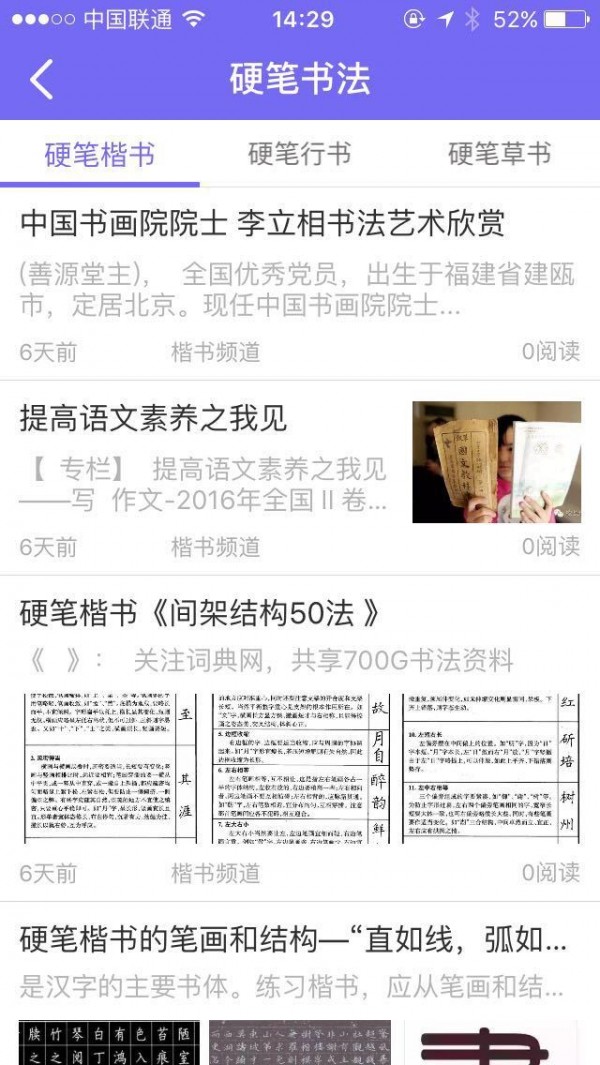Open article 中国书画院院士 李立相书法艺术欣赏

[262, 223]
